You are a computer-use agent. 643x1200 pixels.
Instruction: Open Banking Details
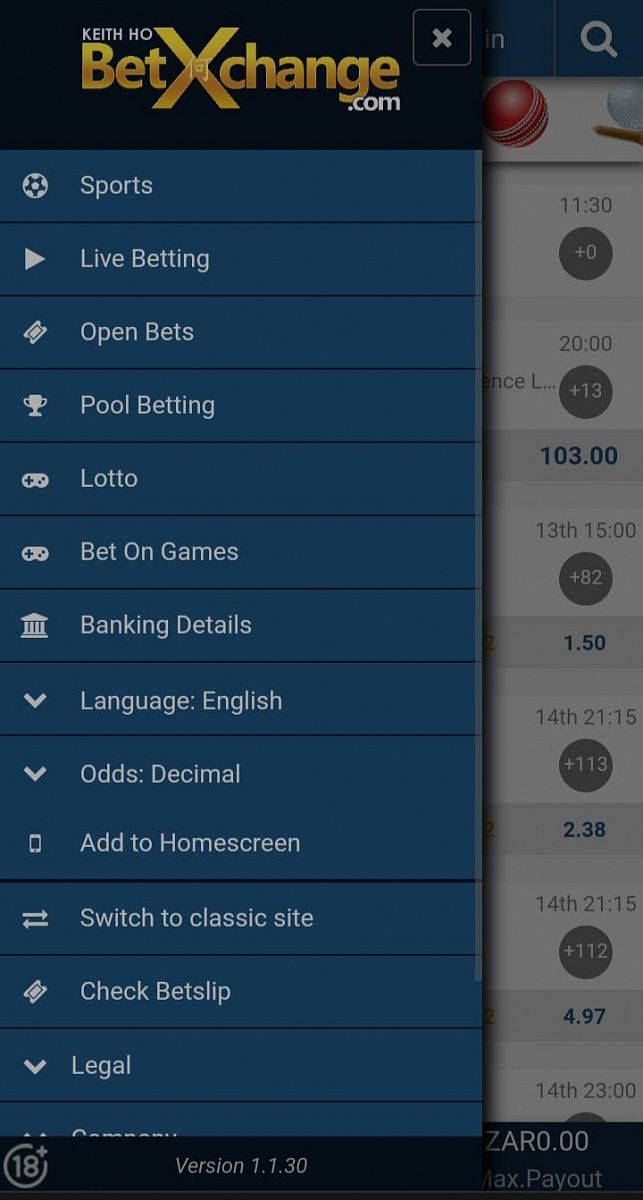165,625
